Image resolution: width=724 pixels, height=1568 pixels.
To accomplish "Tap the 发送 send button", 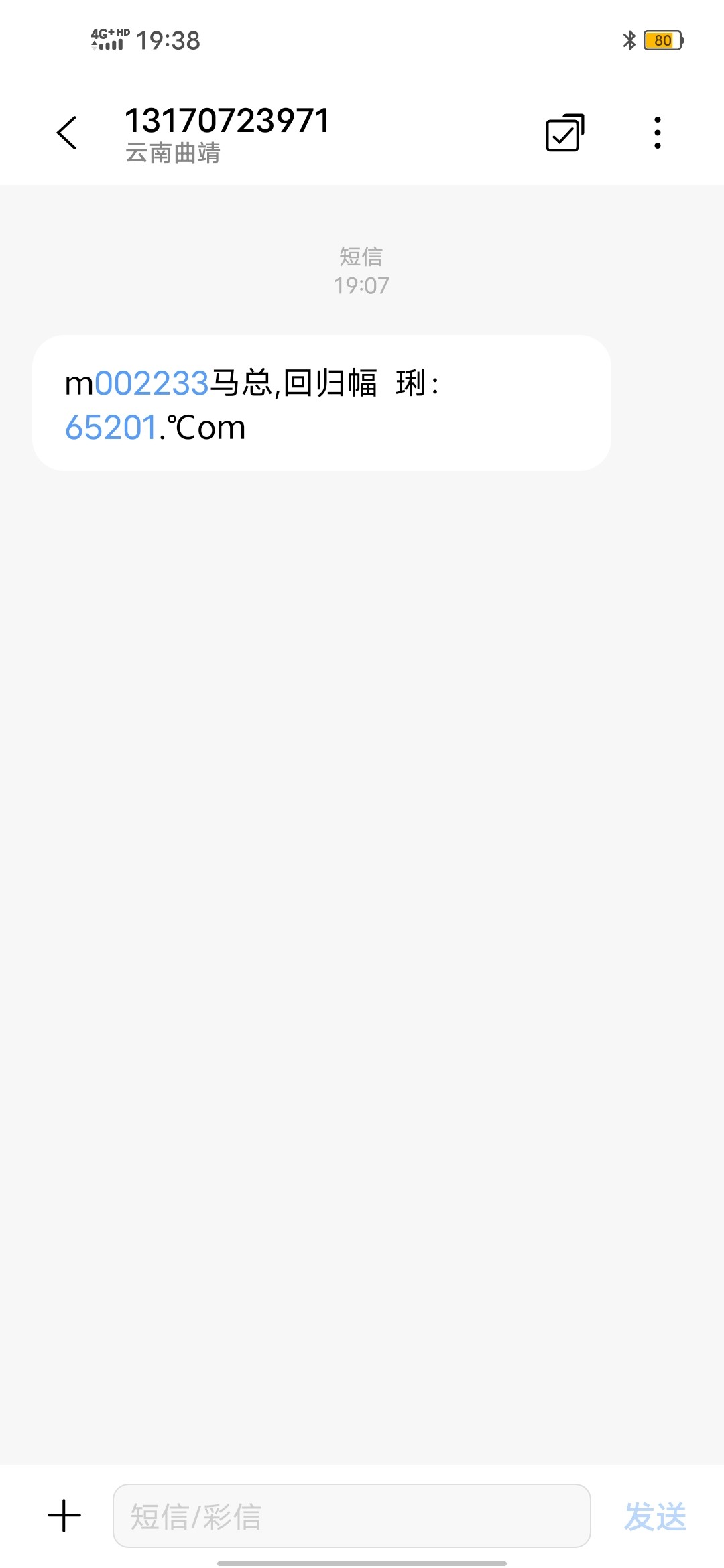I will click(655, 1516).
